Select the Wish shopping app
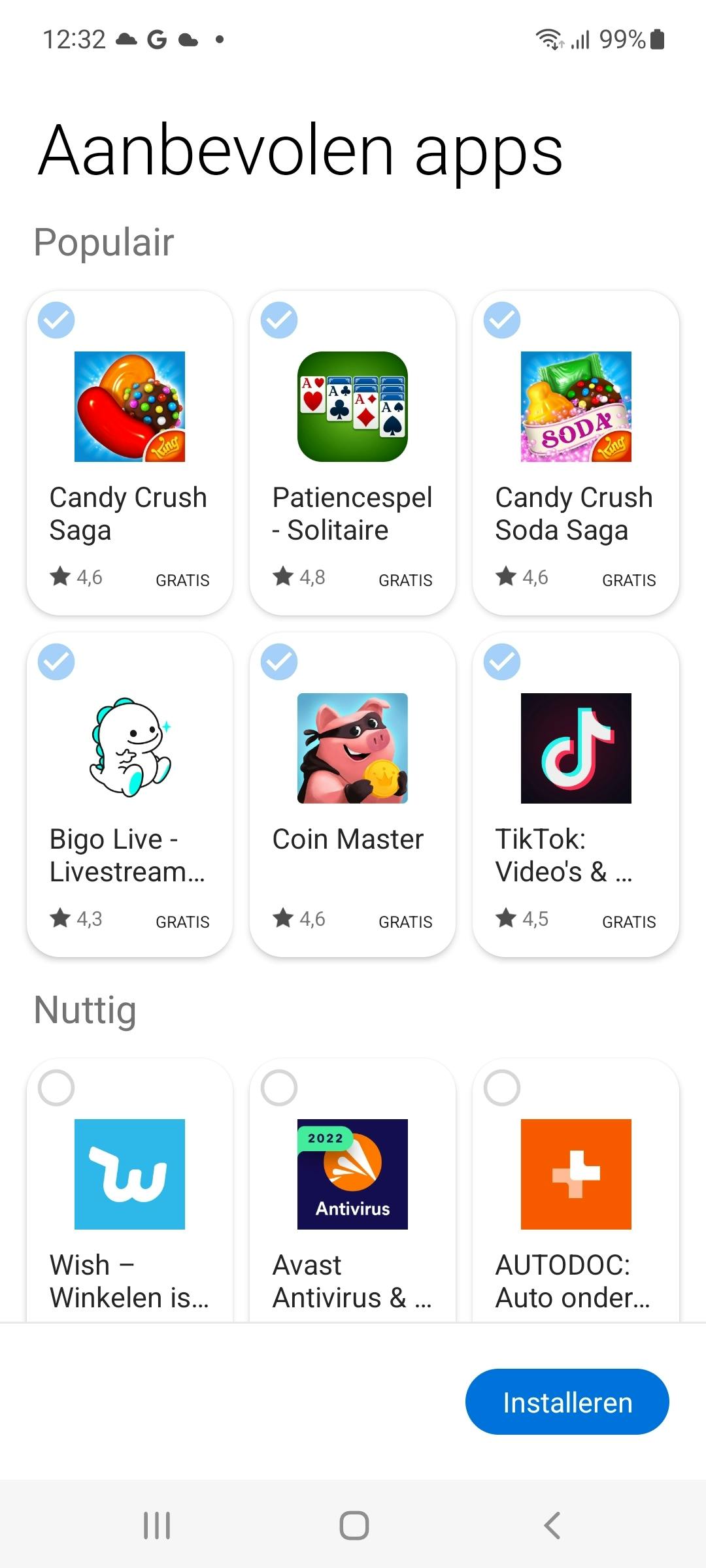706x1568 pixels. 56,1088
